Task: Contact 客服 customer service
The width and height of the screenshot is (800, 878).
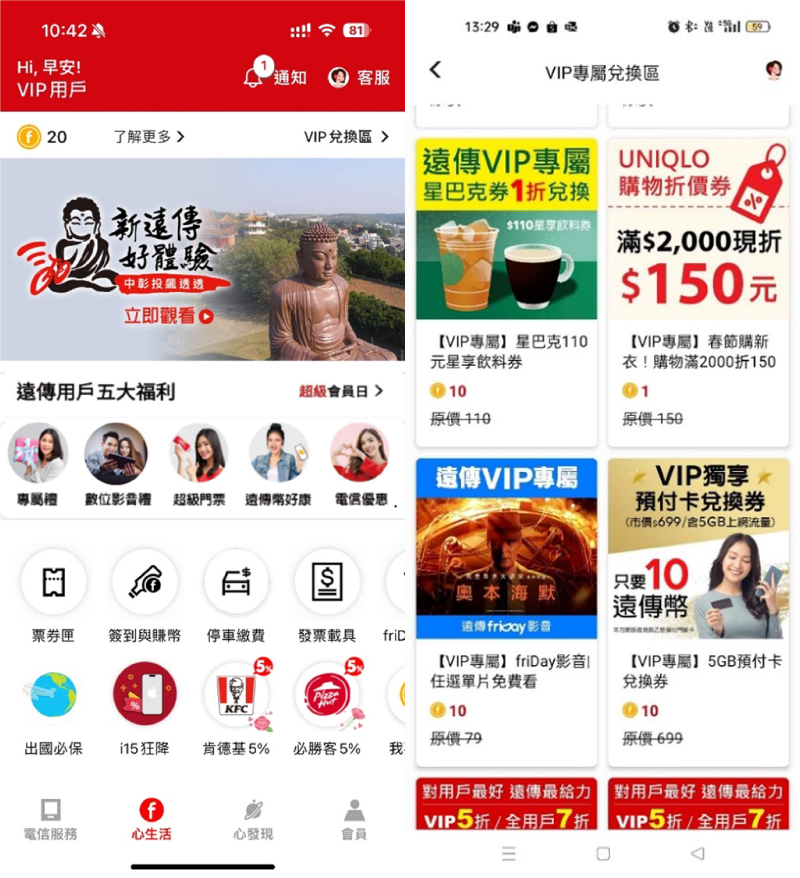Action: click(359, 77)
